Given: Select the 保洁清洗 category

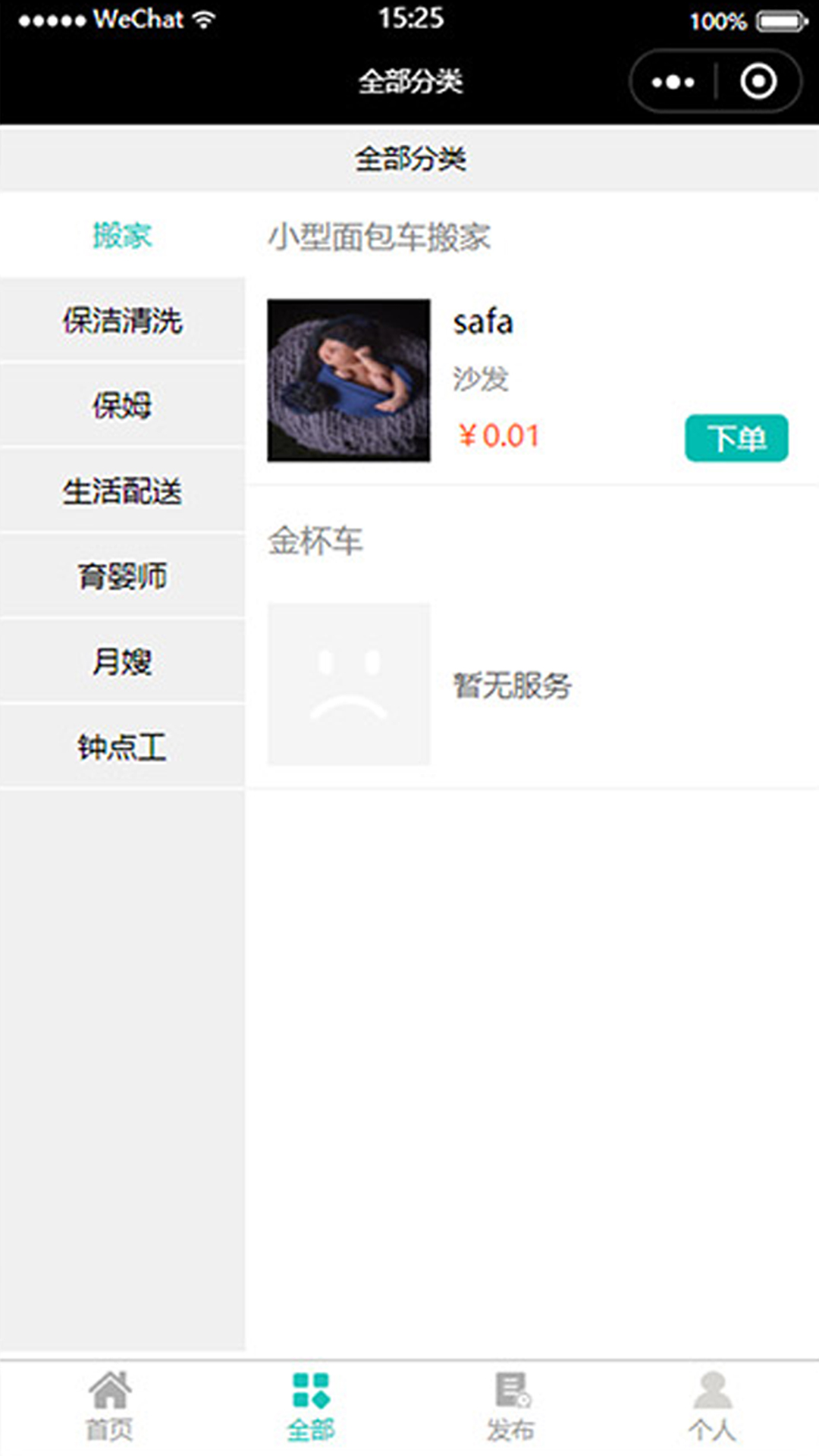Looking at the screenshot, I should [x=122, y=320].
